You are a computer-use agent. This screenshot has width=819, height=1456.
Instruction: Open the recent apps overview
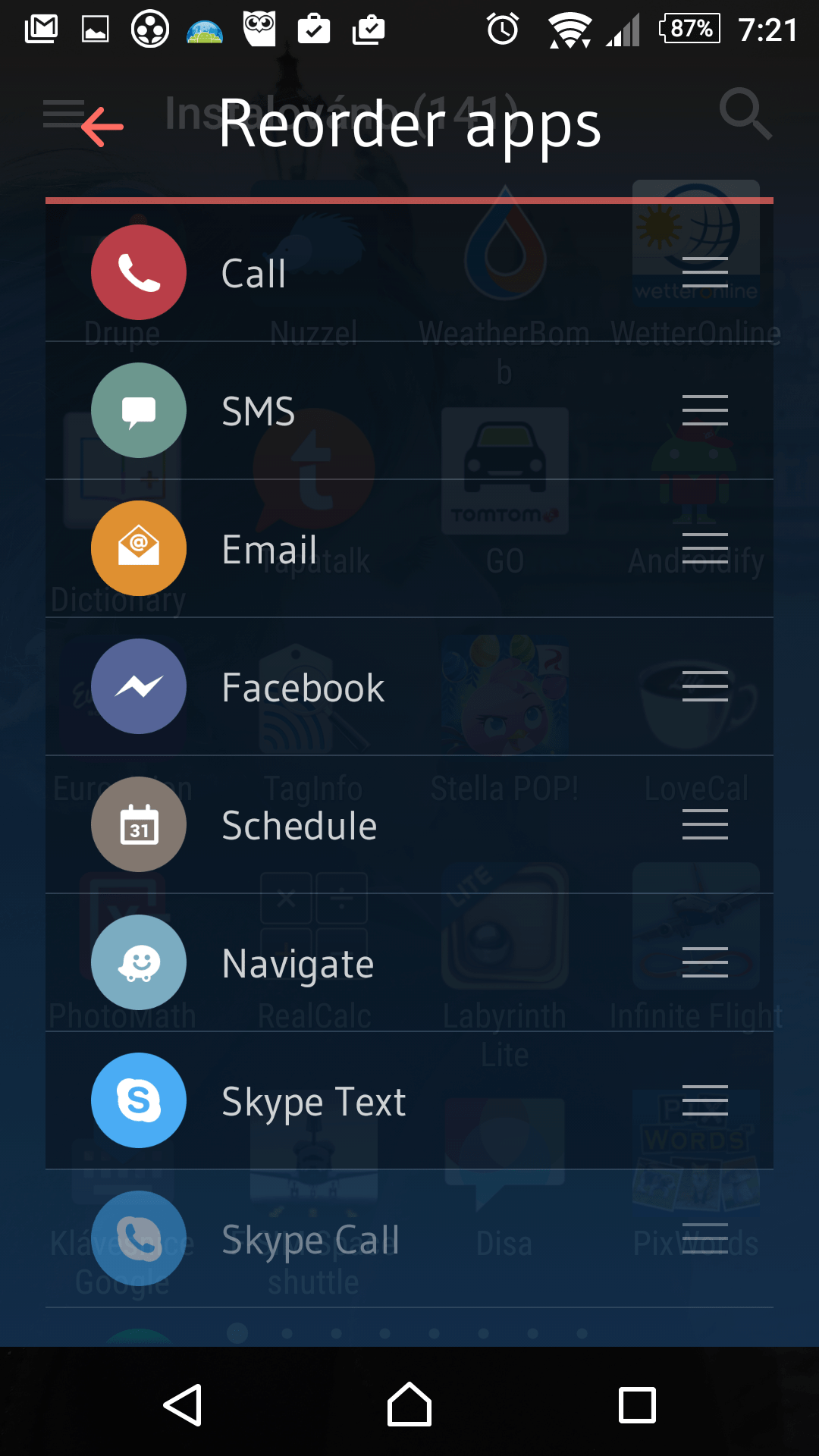[x=637, y=1405]
